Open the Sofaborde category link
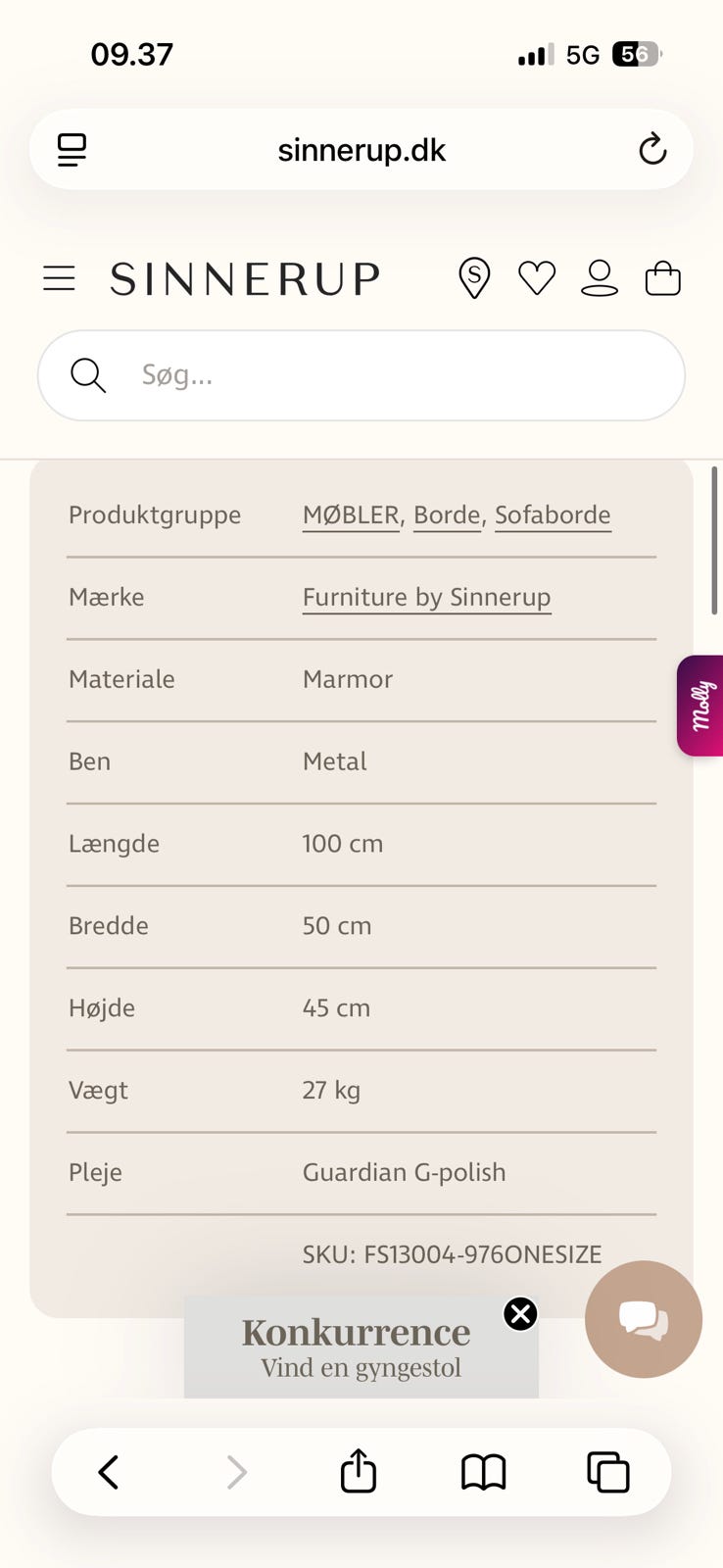Image resolution: width=723 pixels, height=1568 pixels. coord(553,514)
